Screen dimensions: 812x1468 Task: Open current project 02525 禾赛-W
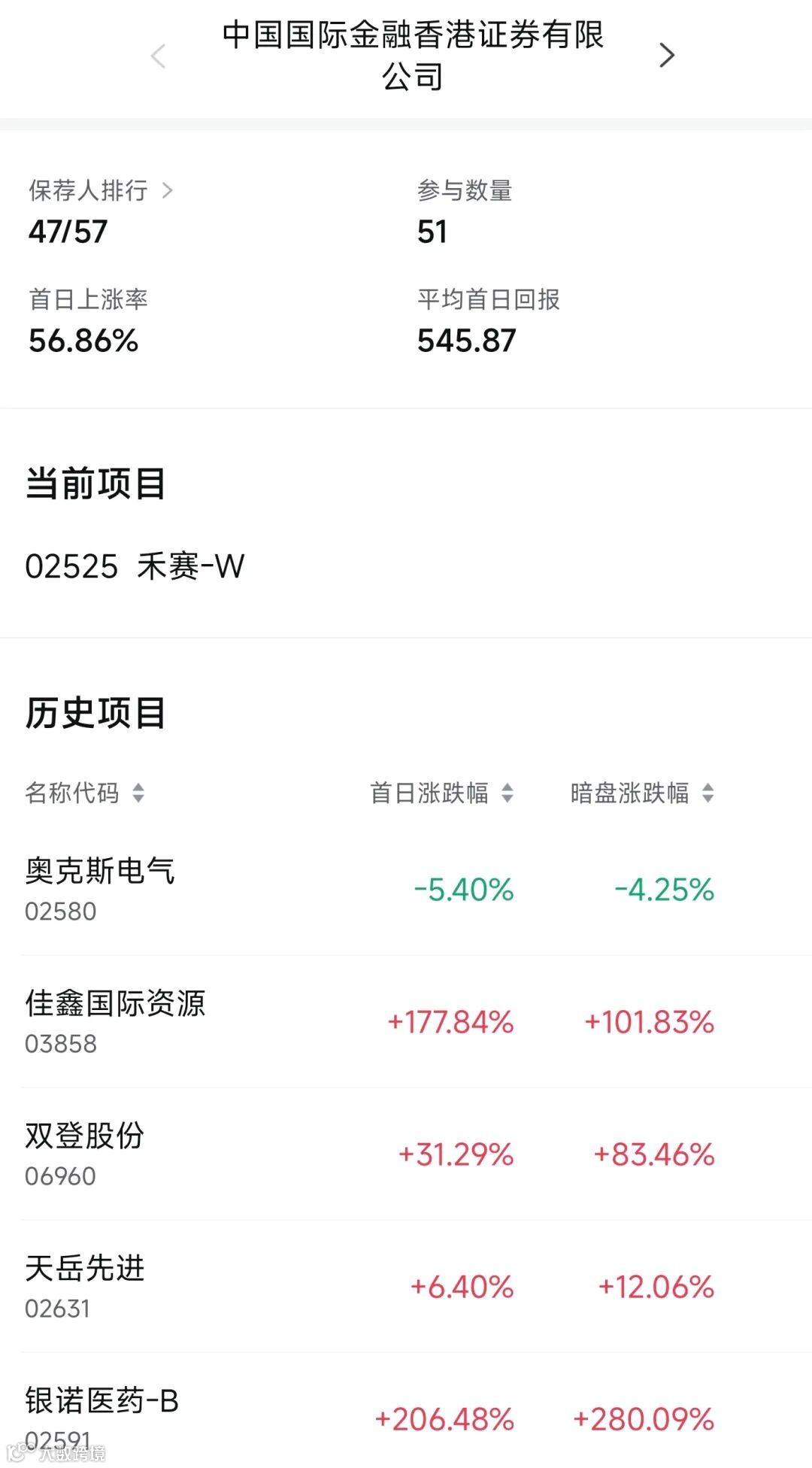[135, 566]
